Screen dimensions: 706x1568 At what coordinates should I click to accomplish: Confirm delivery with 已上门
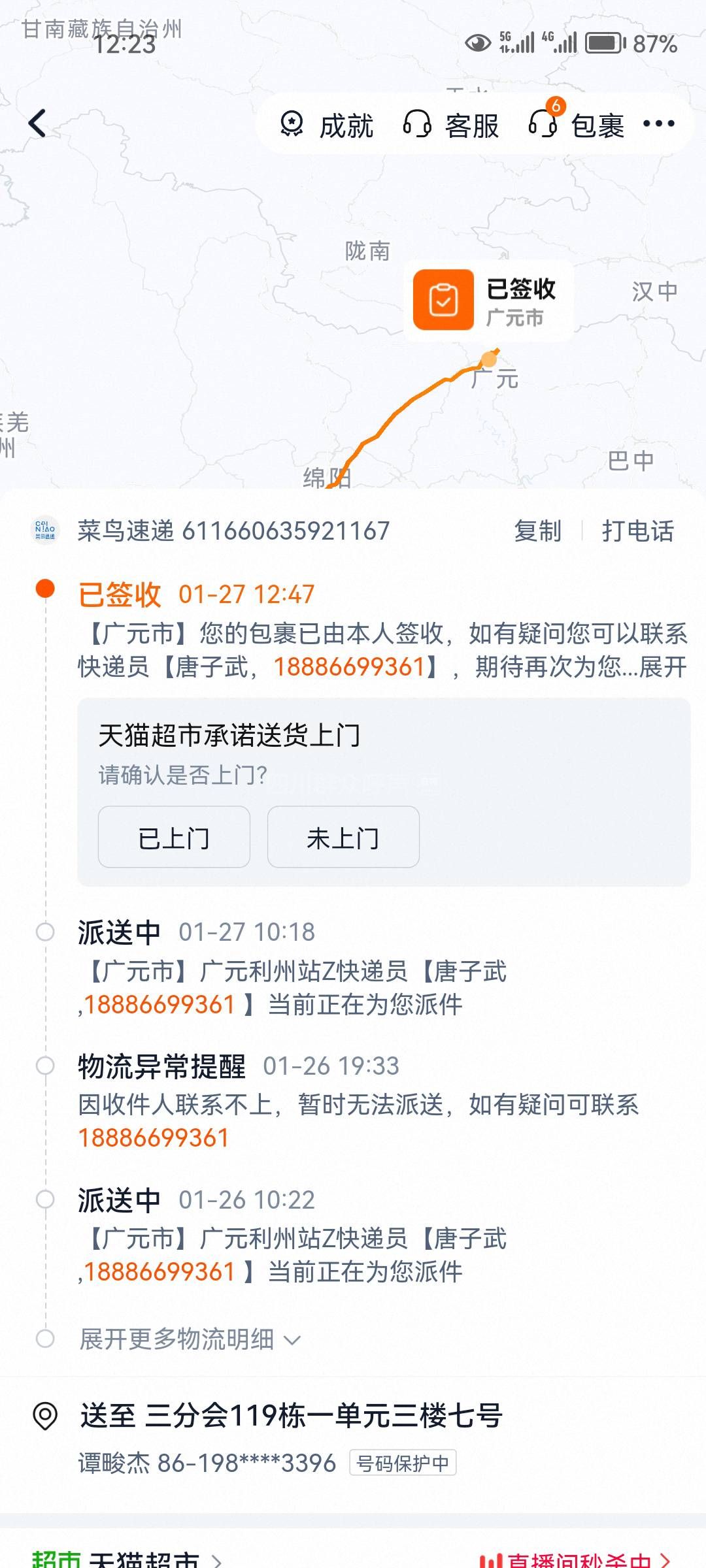[174, 837]
